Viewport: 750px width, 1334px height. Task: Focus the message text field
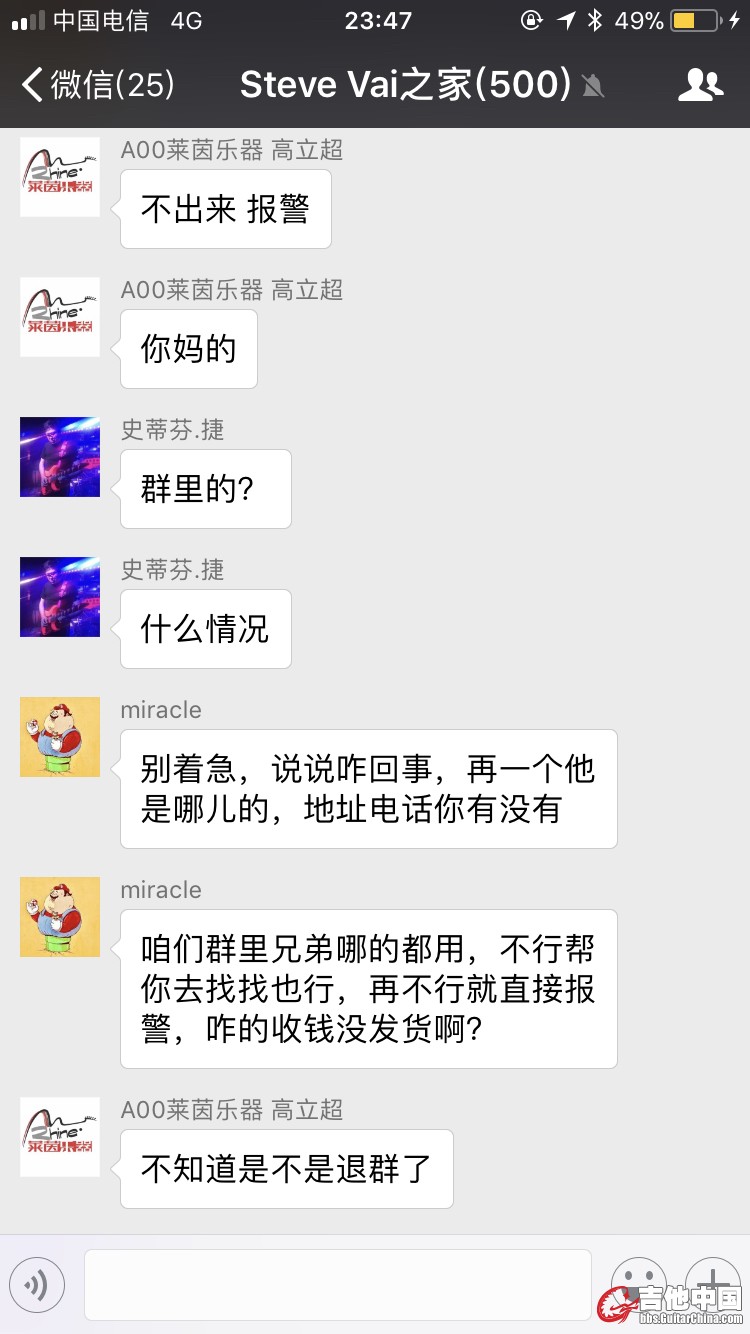coord(337,1285)
